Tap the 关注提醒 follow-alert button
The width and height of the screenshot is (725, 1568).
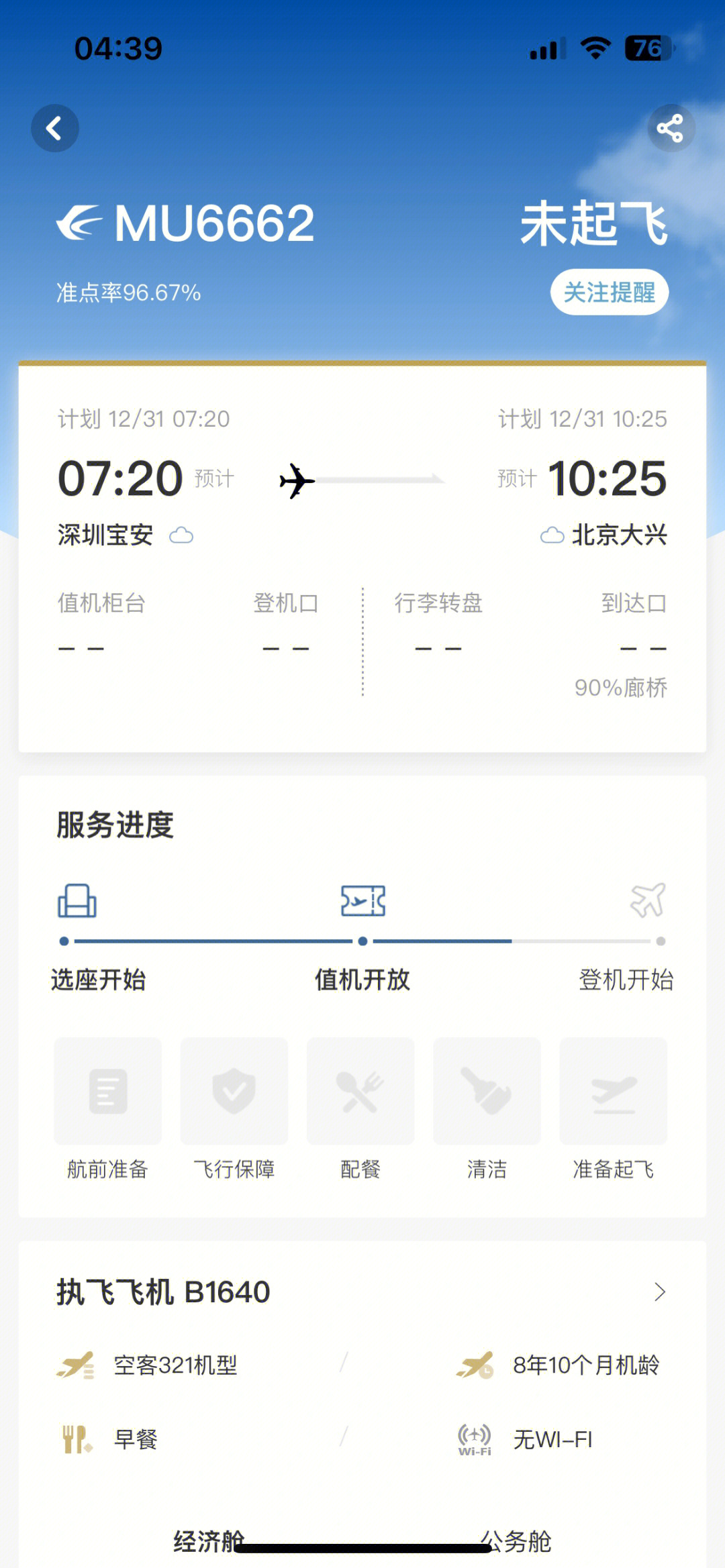[609, 293]
